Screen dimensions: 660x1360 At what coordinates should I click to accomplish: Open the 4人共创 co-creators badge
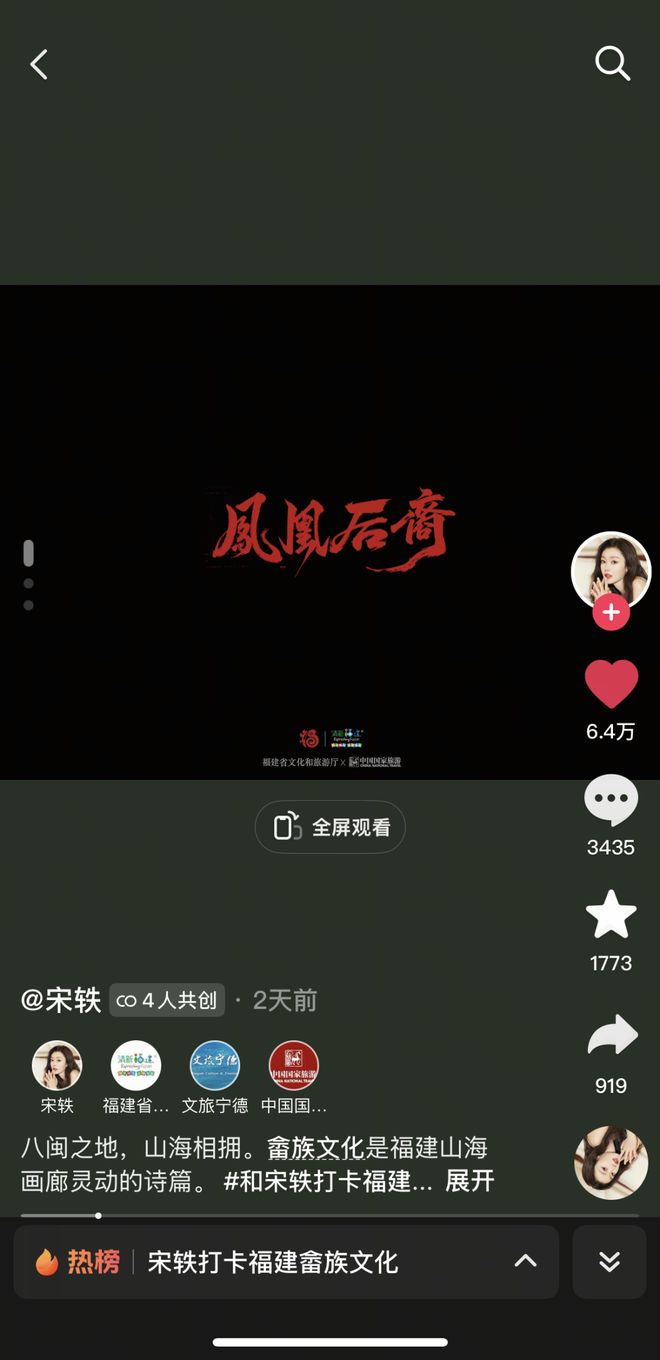(x=167, y=1000)
